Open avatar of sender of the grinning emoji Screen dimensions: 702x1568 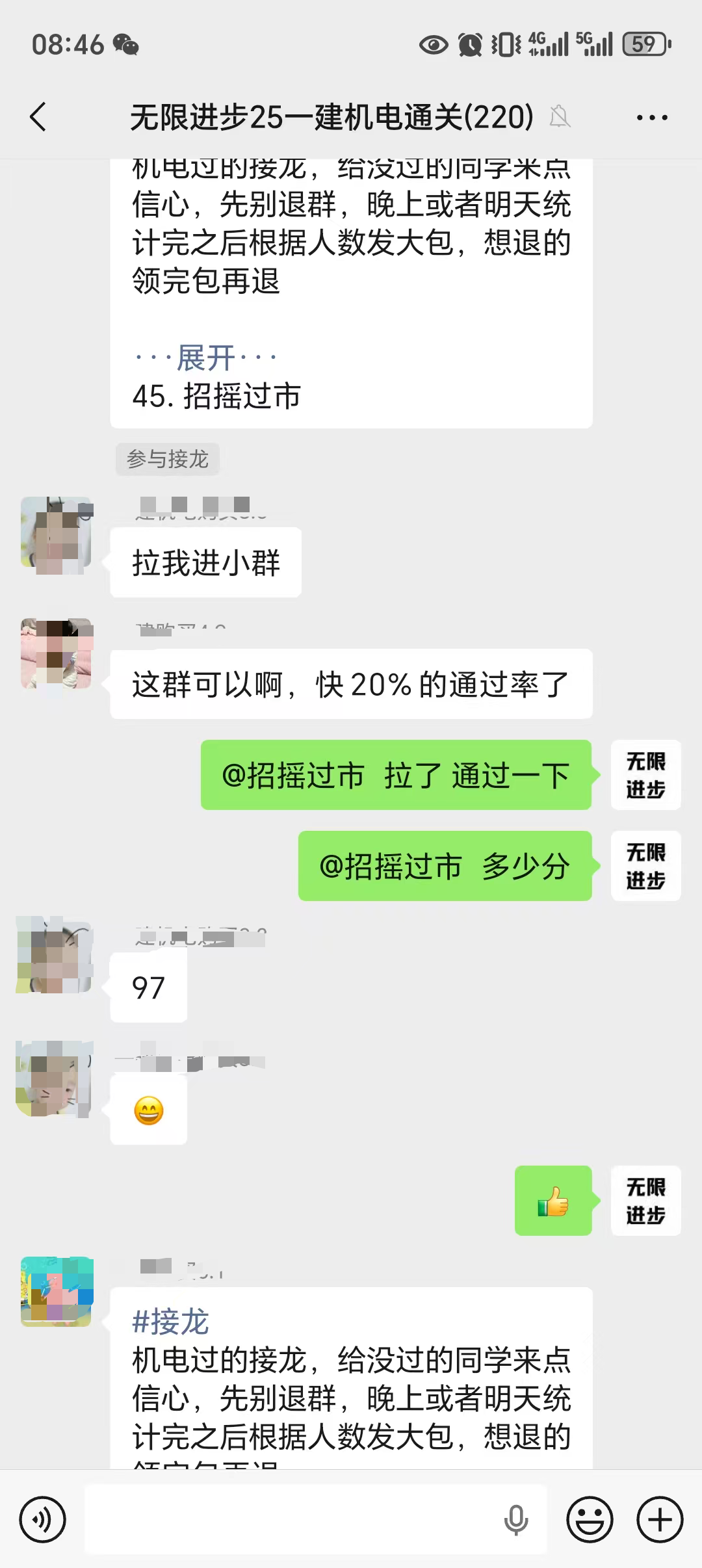[54, 1079]
